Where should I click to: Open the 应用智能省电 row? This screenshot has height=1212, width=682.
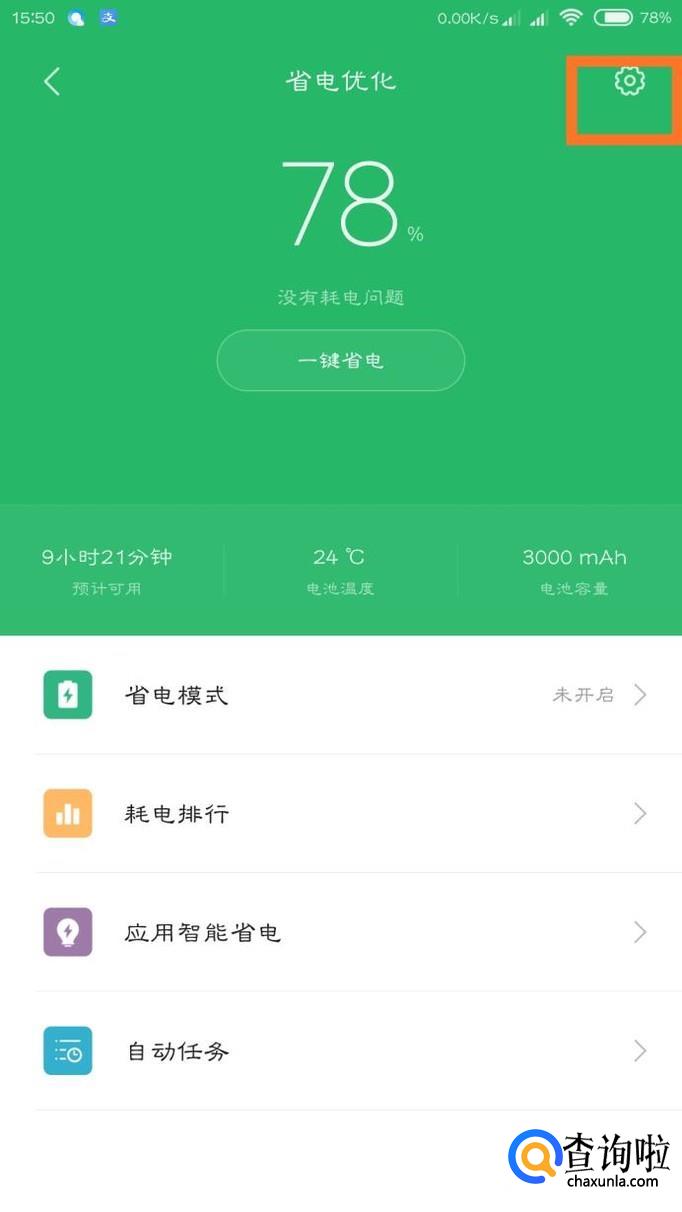(341, 933)
